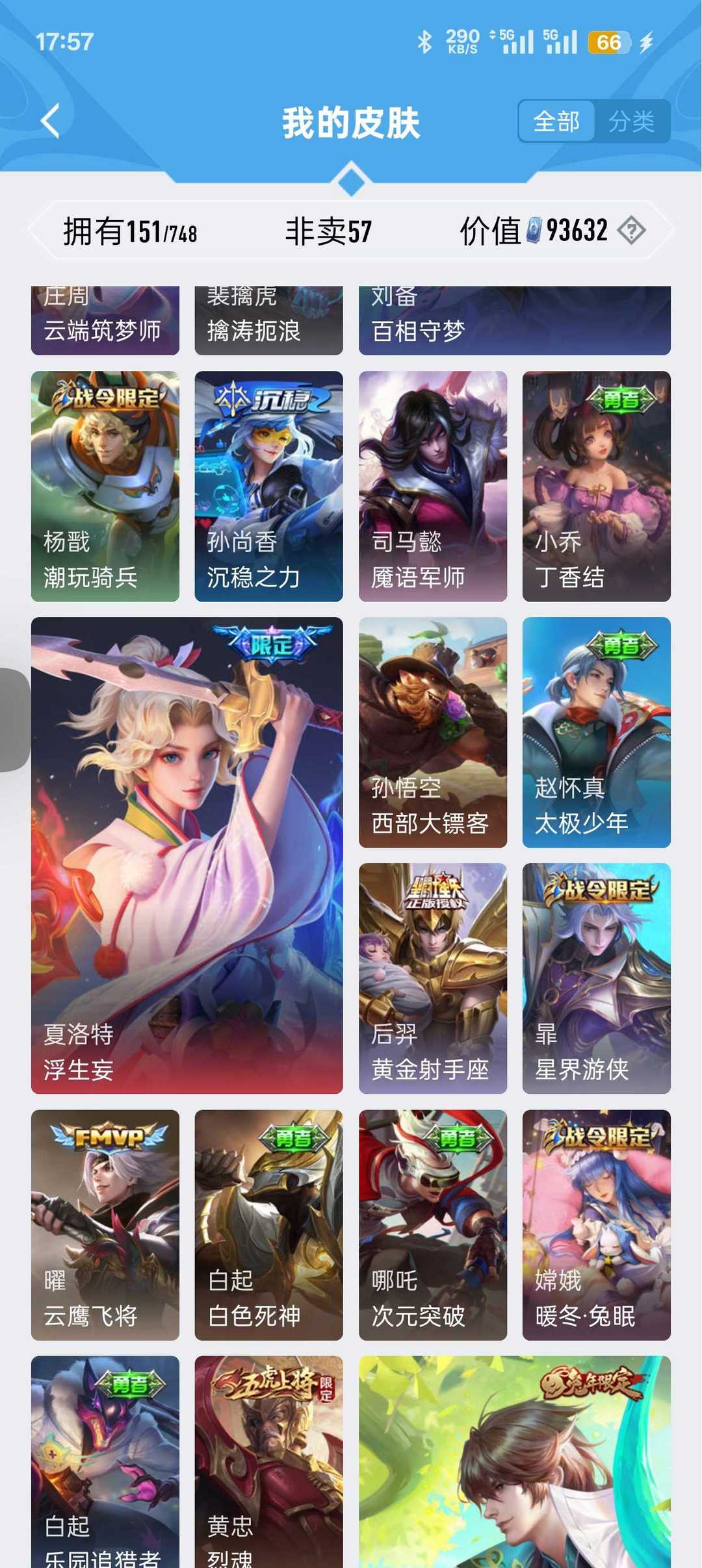
Task: Go back using the top-left arrow
Action: coord(51,121)
